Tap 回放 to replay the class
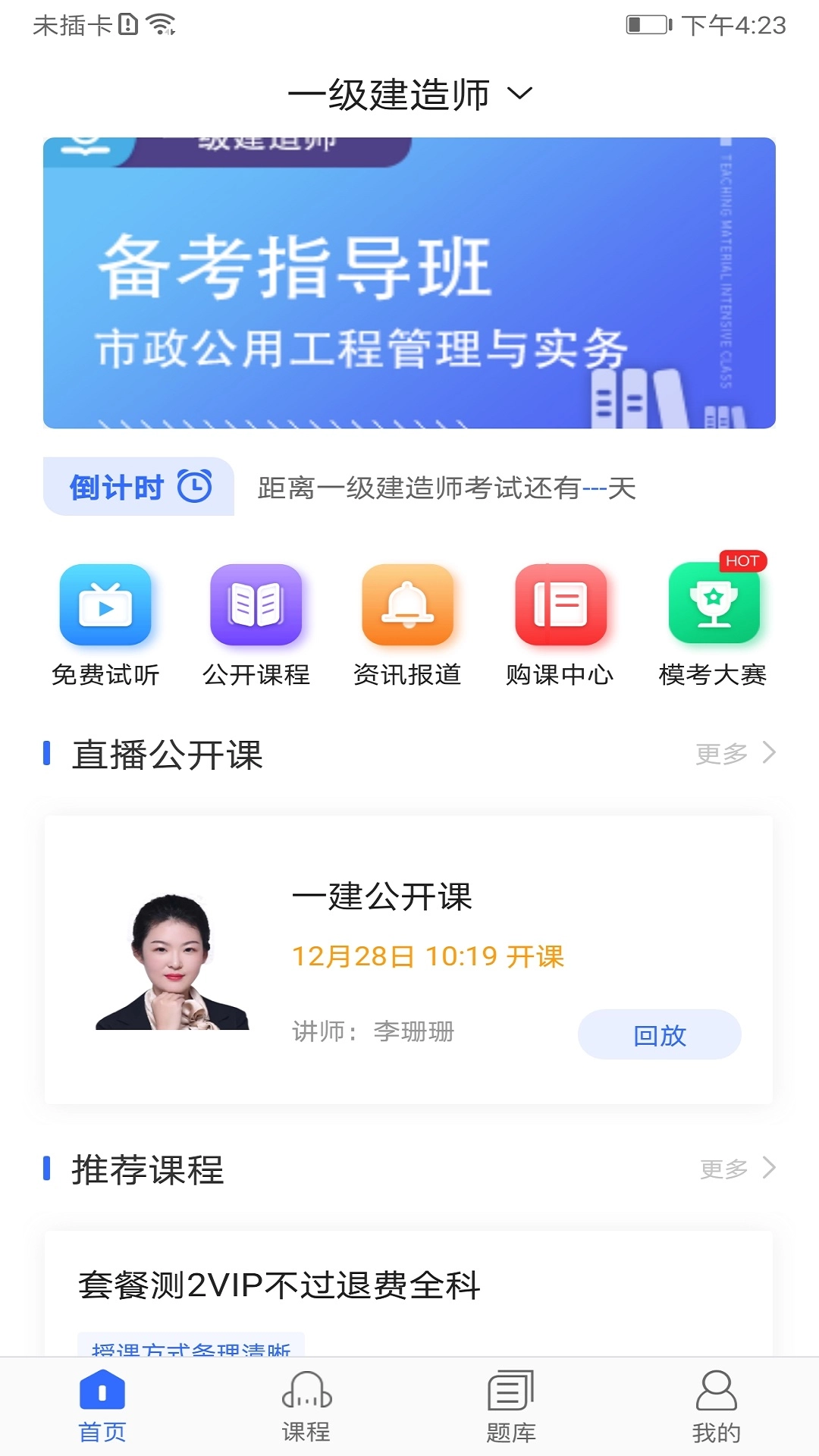The image size is (819, 1456). [x=659, y=1034]
